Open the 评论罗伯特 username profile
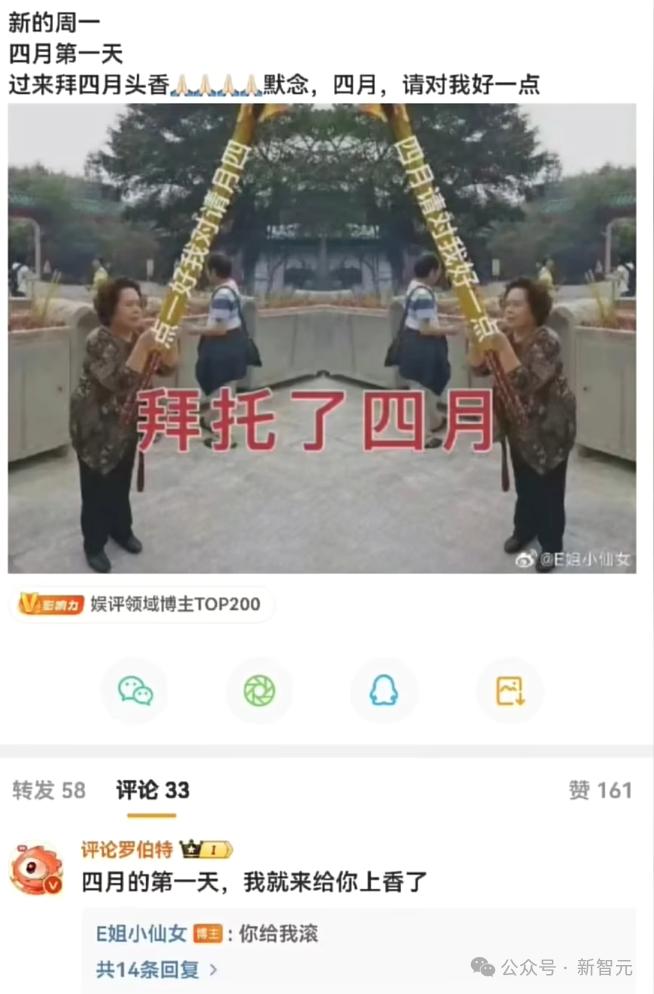 [127, 849]
